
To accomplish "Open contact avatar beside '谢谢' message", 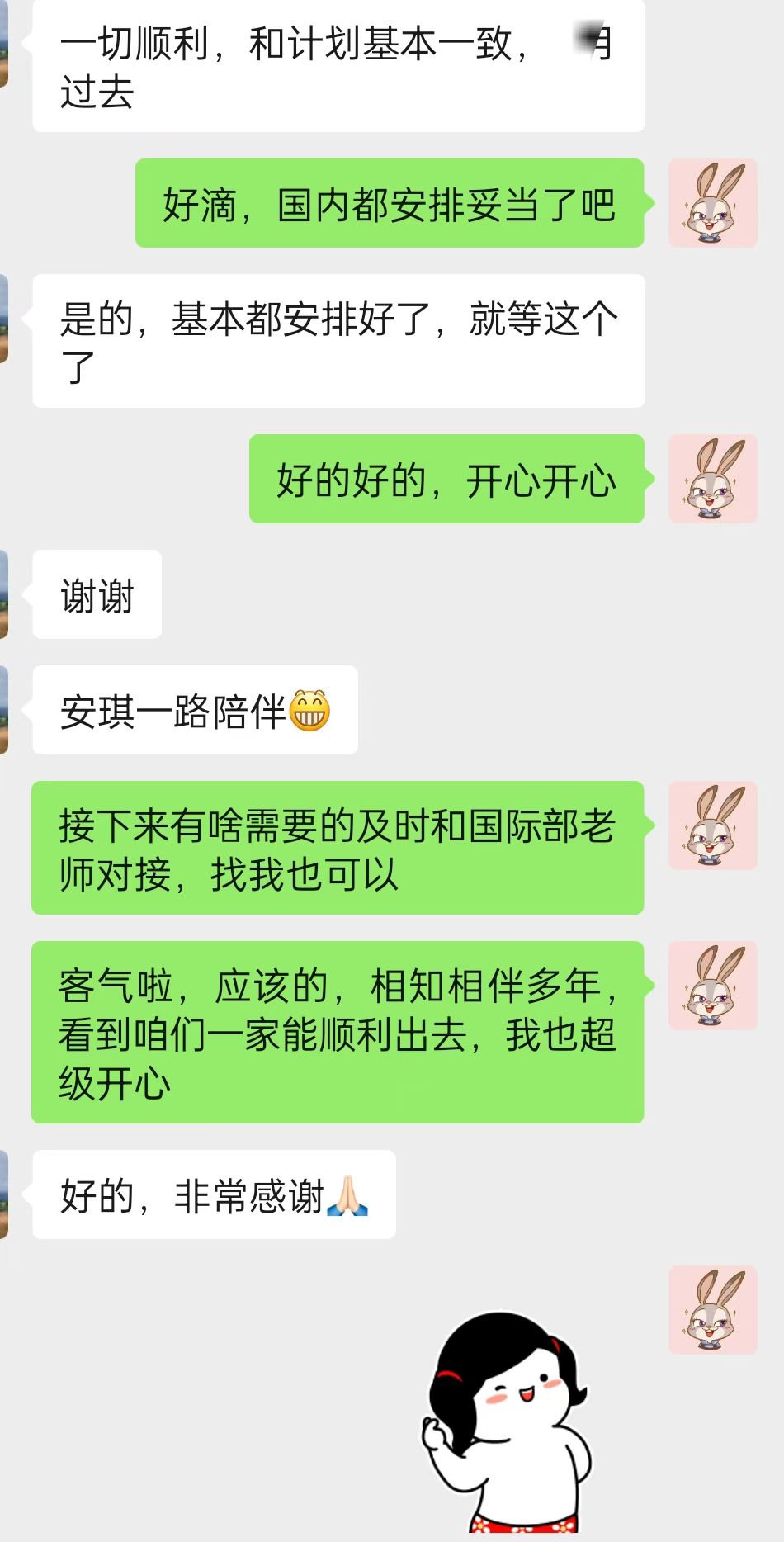I will tap(3, 594).
